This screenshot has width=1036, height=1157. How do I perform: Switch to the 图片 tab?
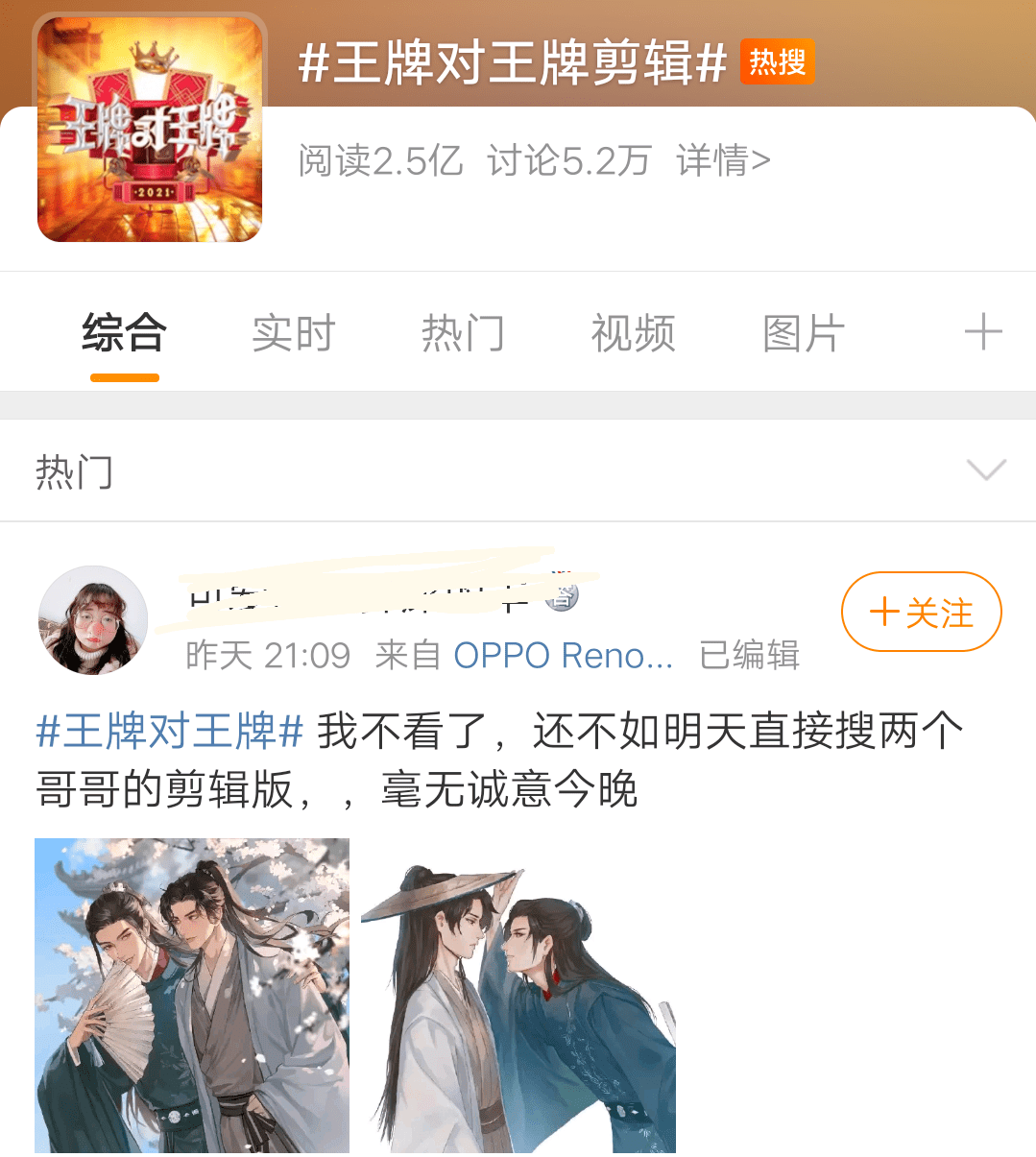click(x=803, y=334)
